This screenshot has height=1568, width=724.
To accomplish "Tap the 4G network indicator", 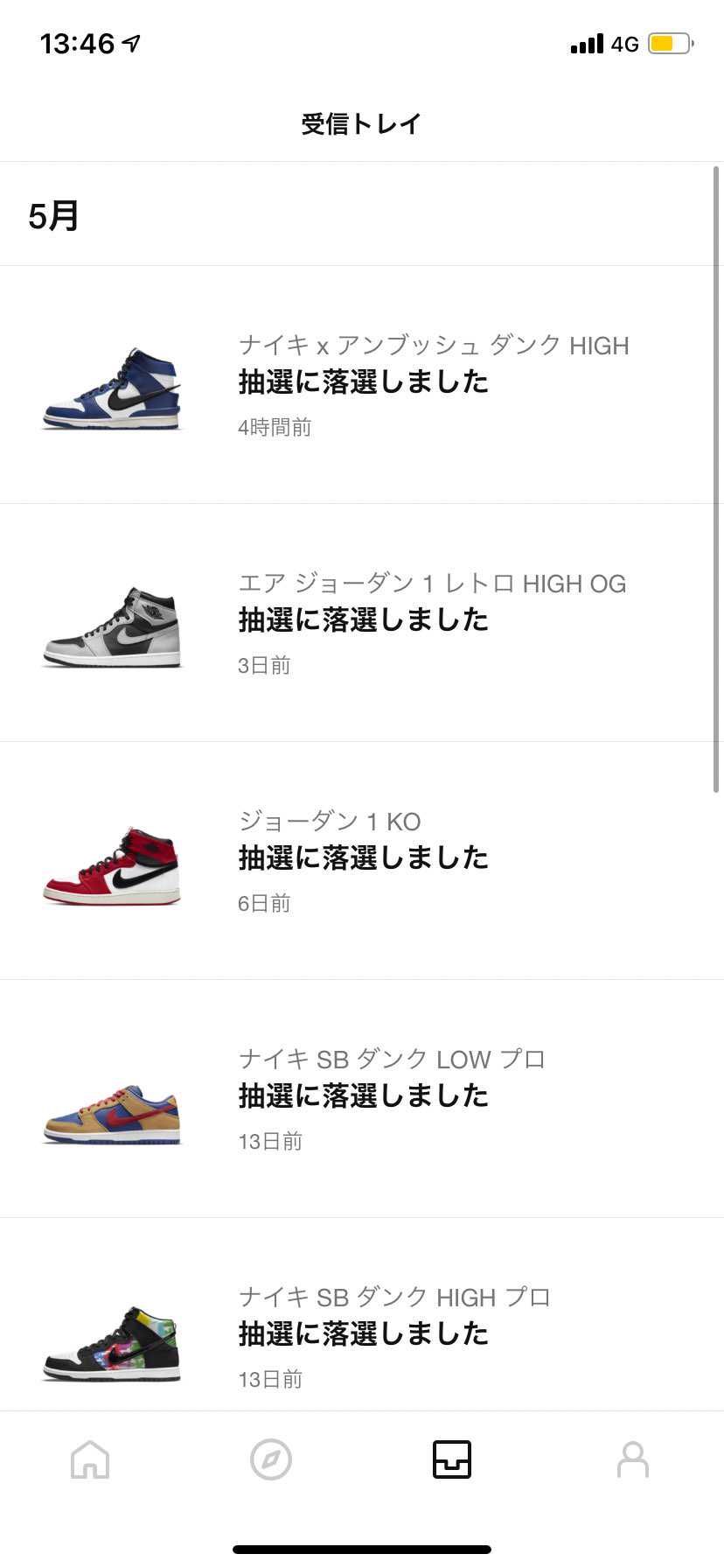I will click(624, 43).
